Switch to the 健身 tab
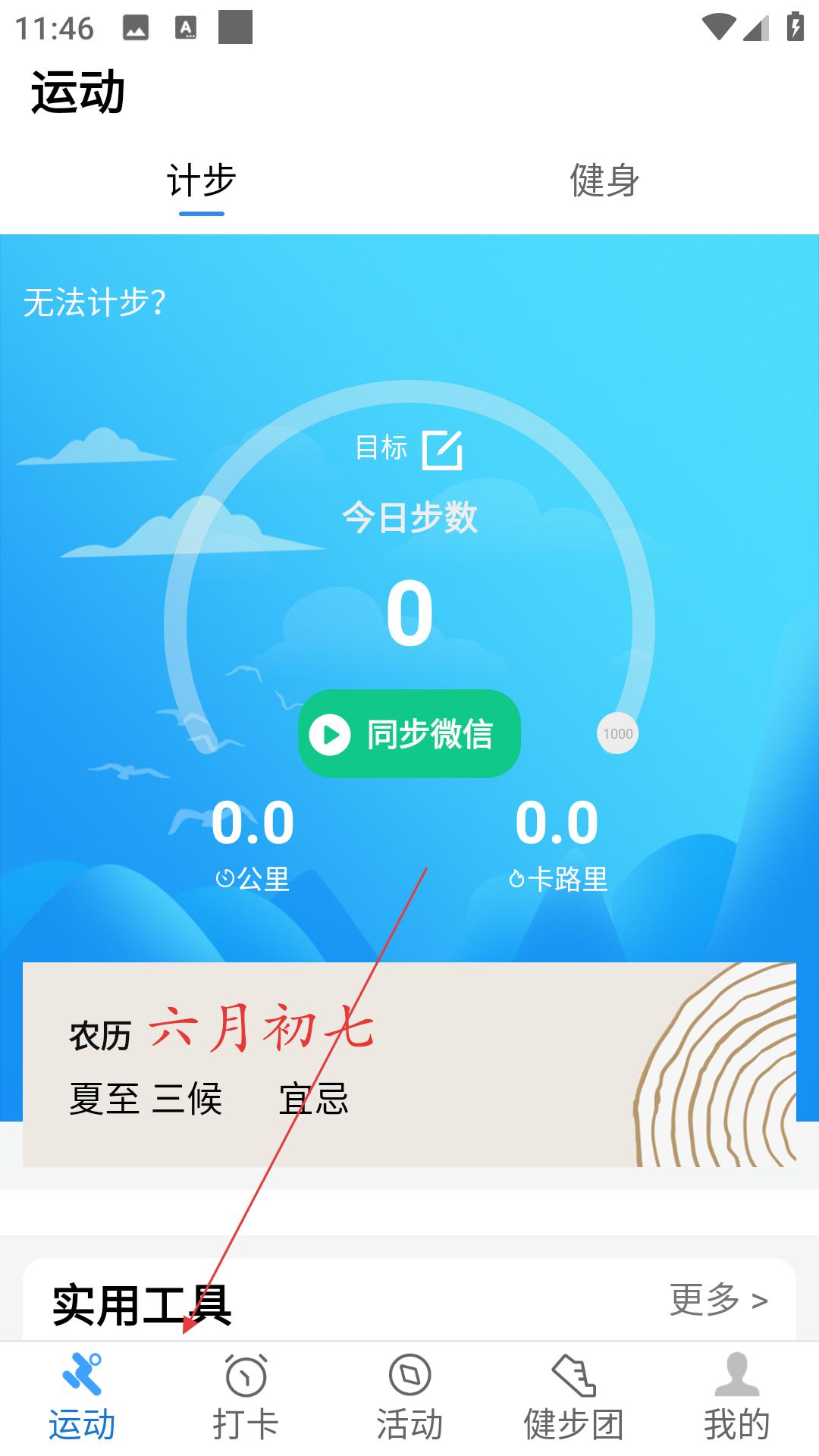Viewport: 819px width, 1456px height. coord(604,181)
